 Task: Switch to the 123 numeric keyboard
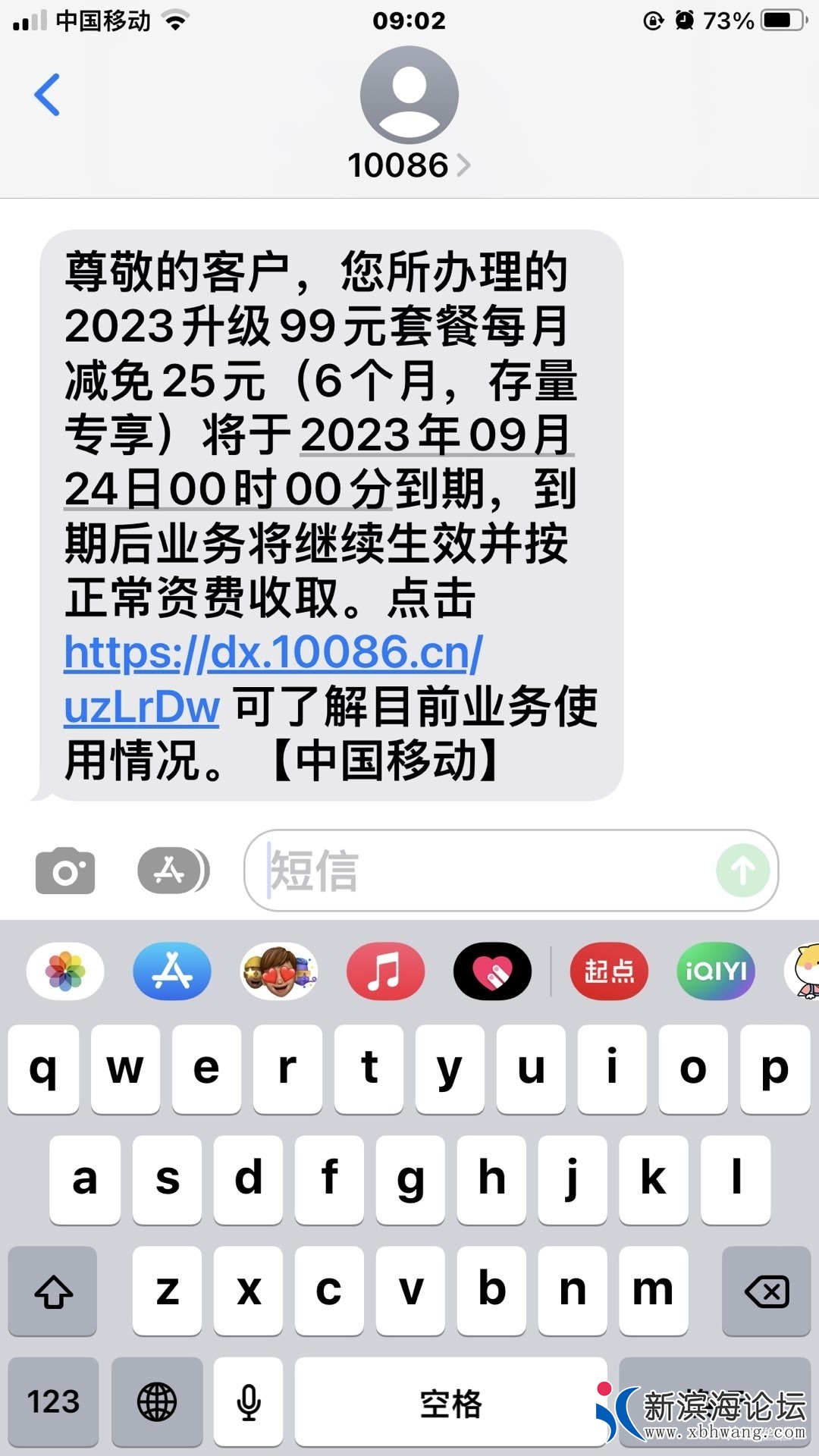(53, 1401)
